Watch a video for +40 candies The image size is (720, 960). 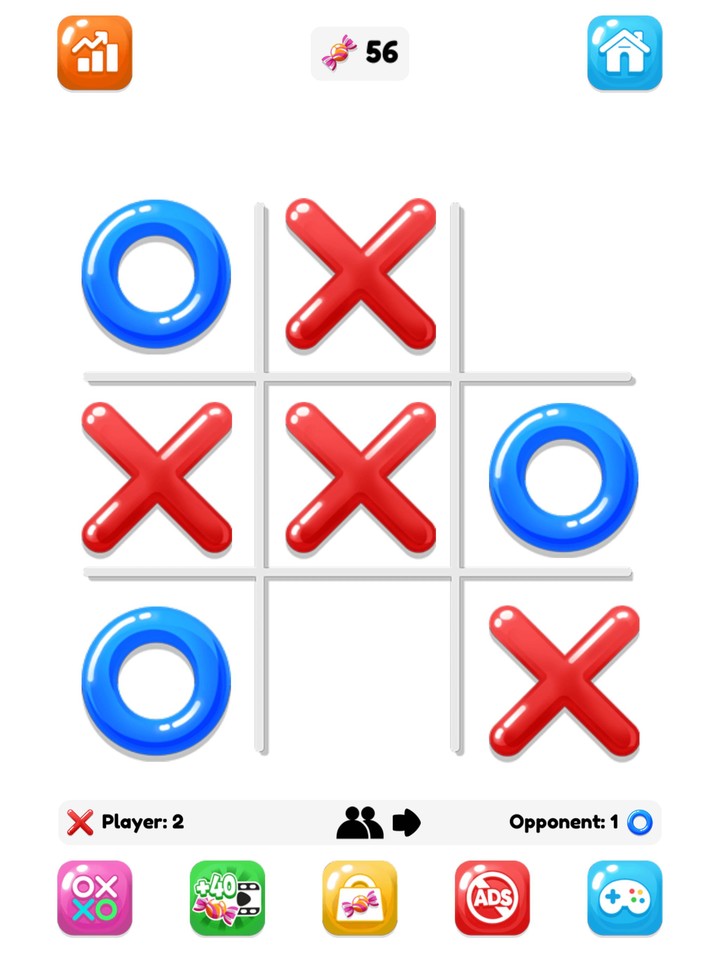(227, 899)
